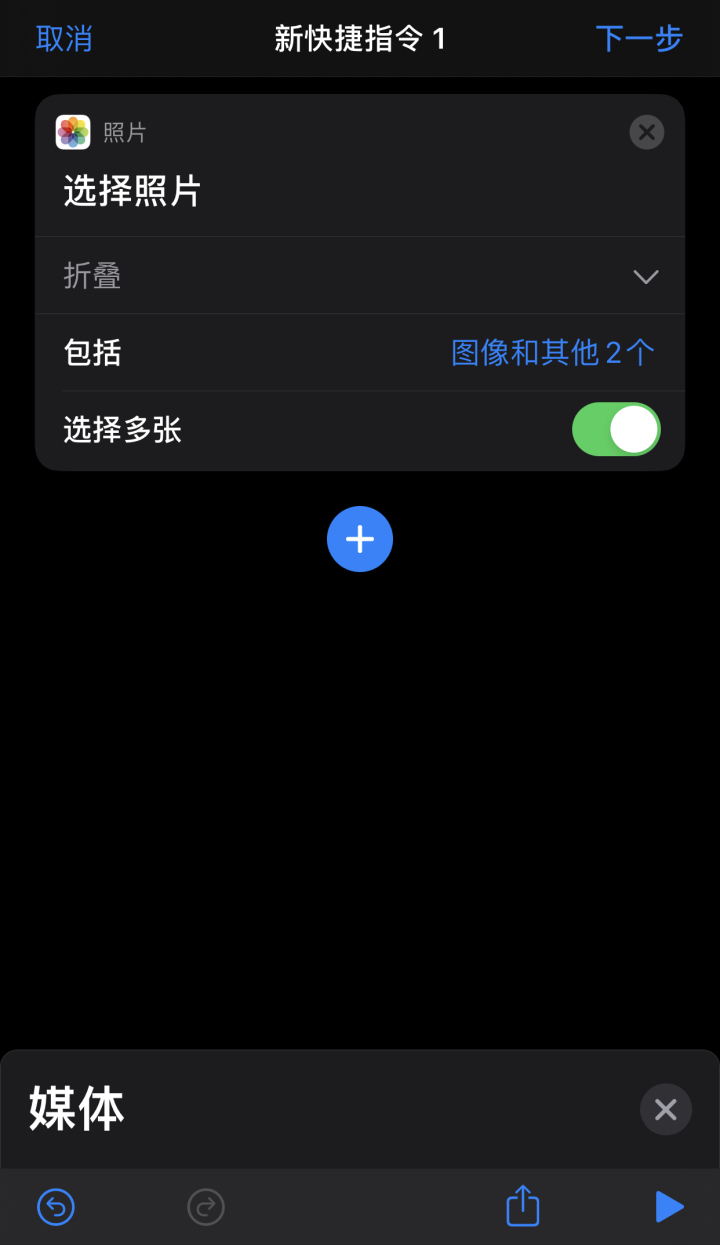Add a new action with the plus button
Screen dimensions: 720x1245
tap(360, 539)
